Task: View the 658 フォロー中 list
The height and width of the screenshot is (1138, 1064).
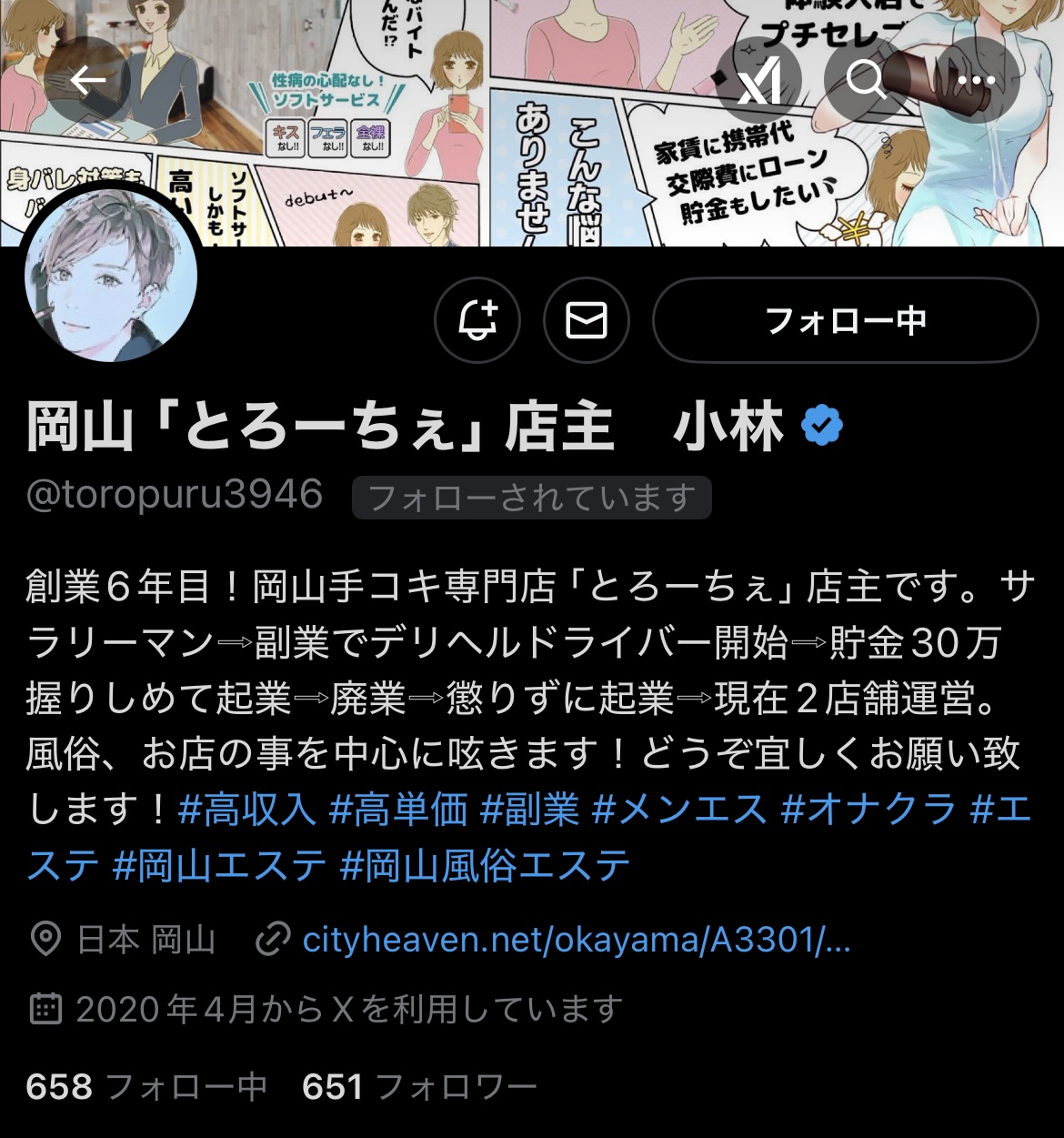Action: pos(146,1086)
